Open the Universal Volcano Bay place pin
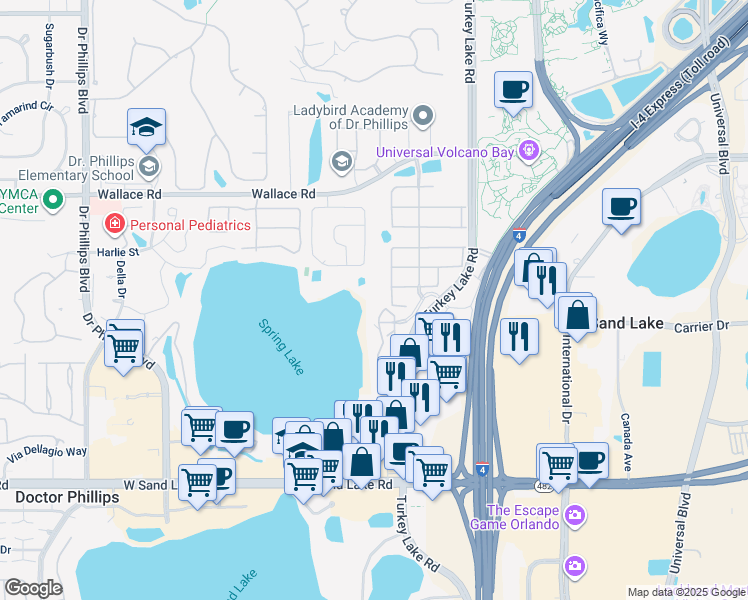Image resolution: width=748 pixels, height=600 pixels. (529, 151)
